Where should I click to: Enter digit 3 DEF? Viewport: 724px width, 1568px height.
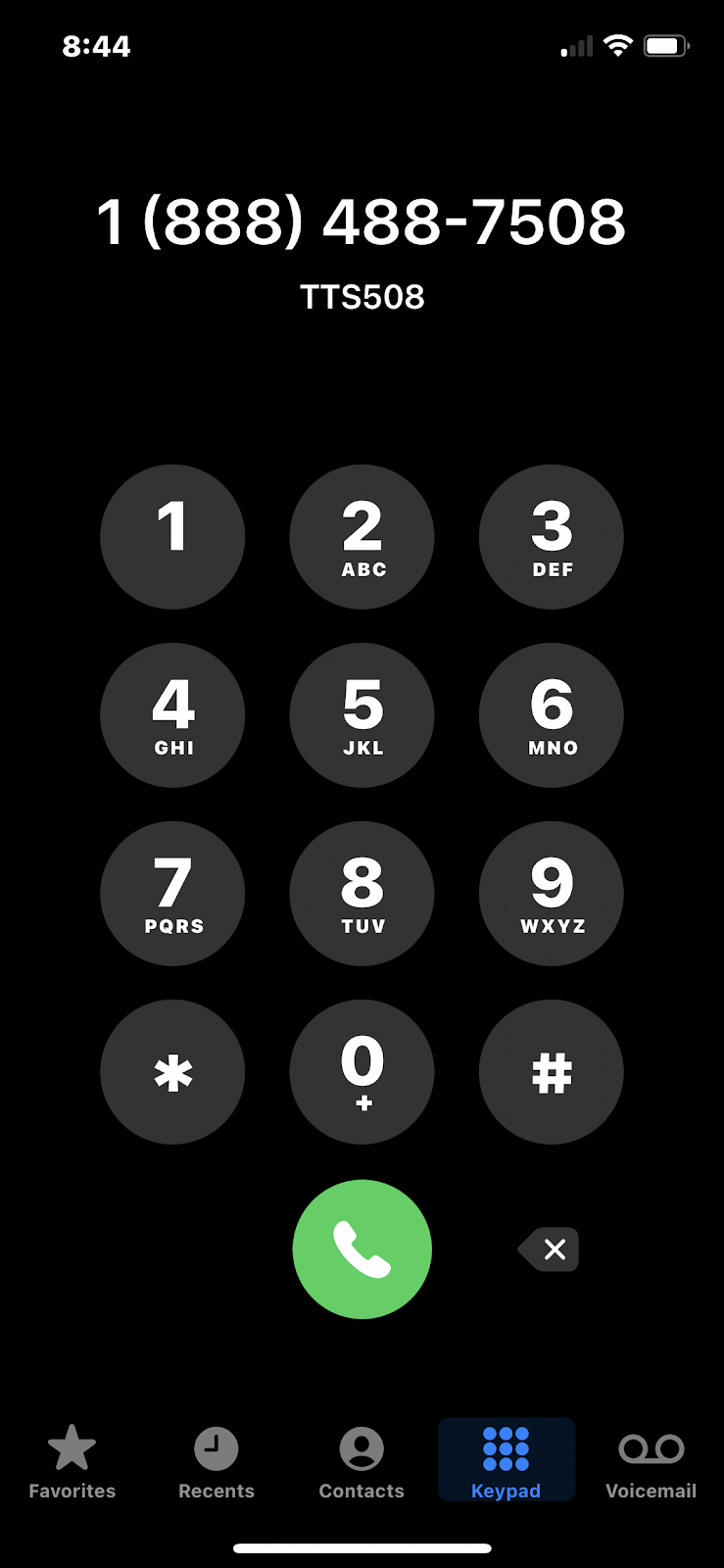click(x=552, y=537)
